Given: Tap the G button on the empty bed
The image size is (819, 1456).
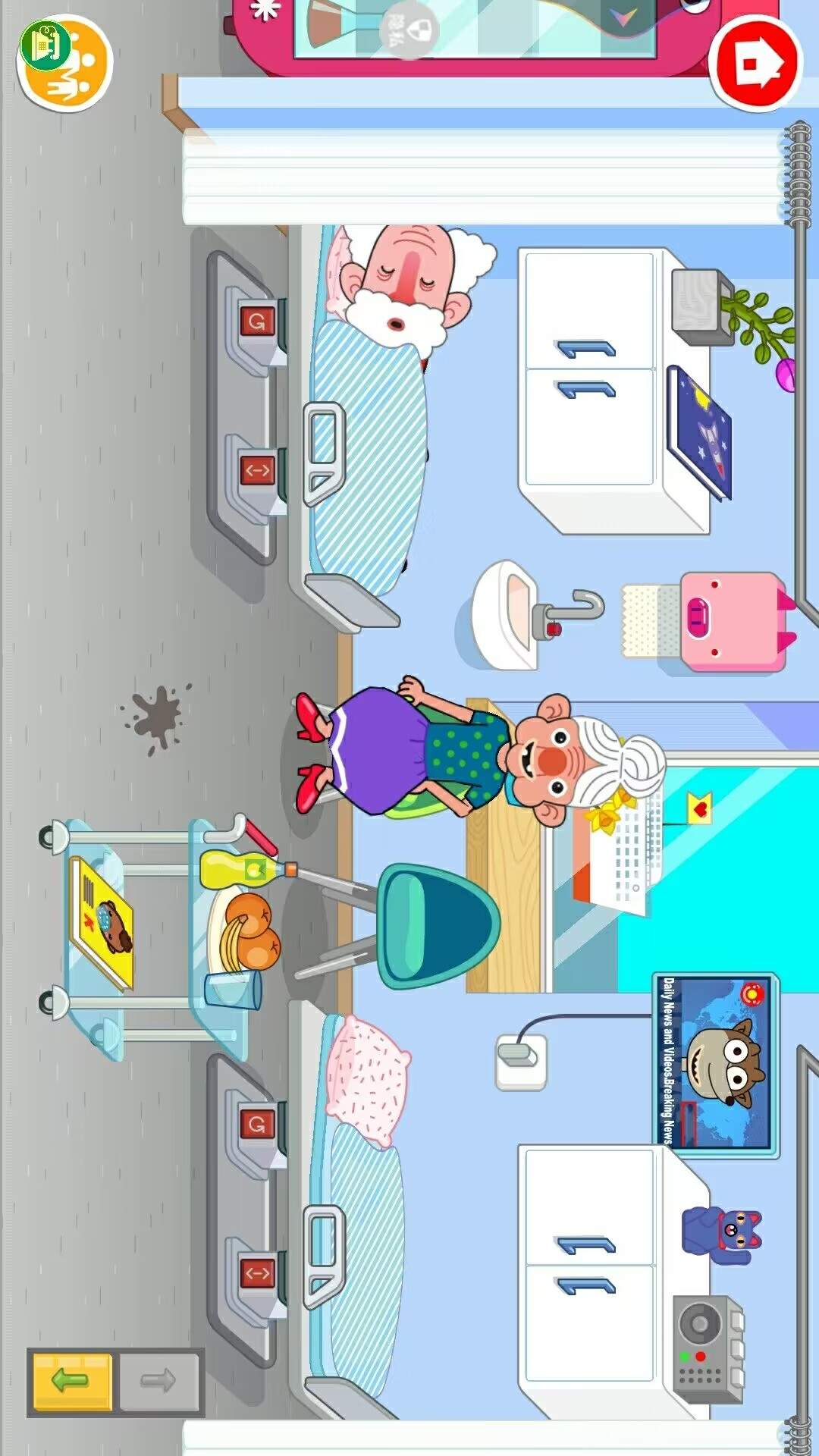Looking at the screenshot, I should click(256, 1125).
